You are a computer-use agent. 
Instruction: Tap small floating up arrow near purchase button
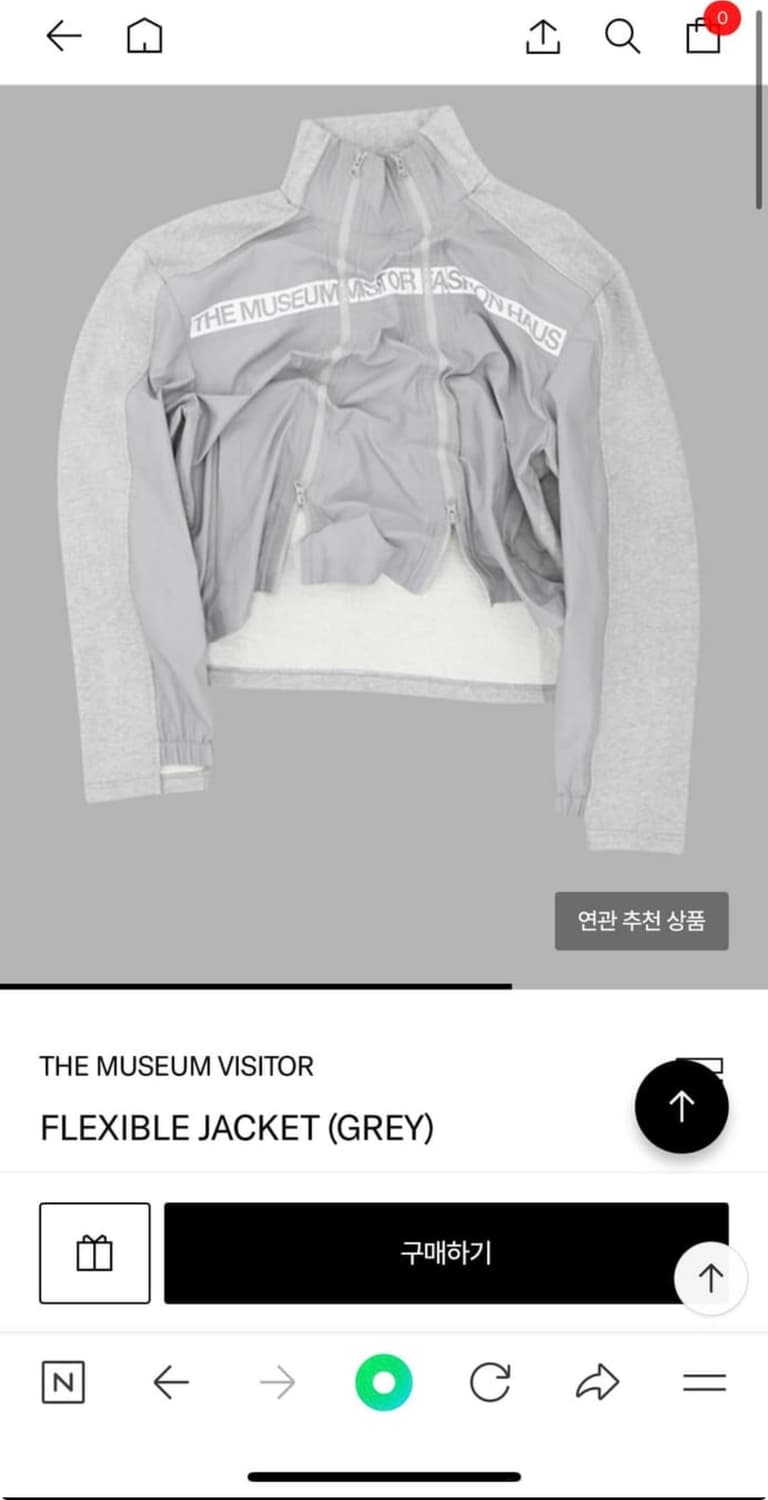click(x=710, y=1278)
